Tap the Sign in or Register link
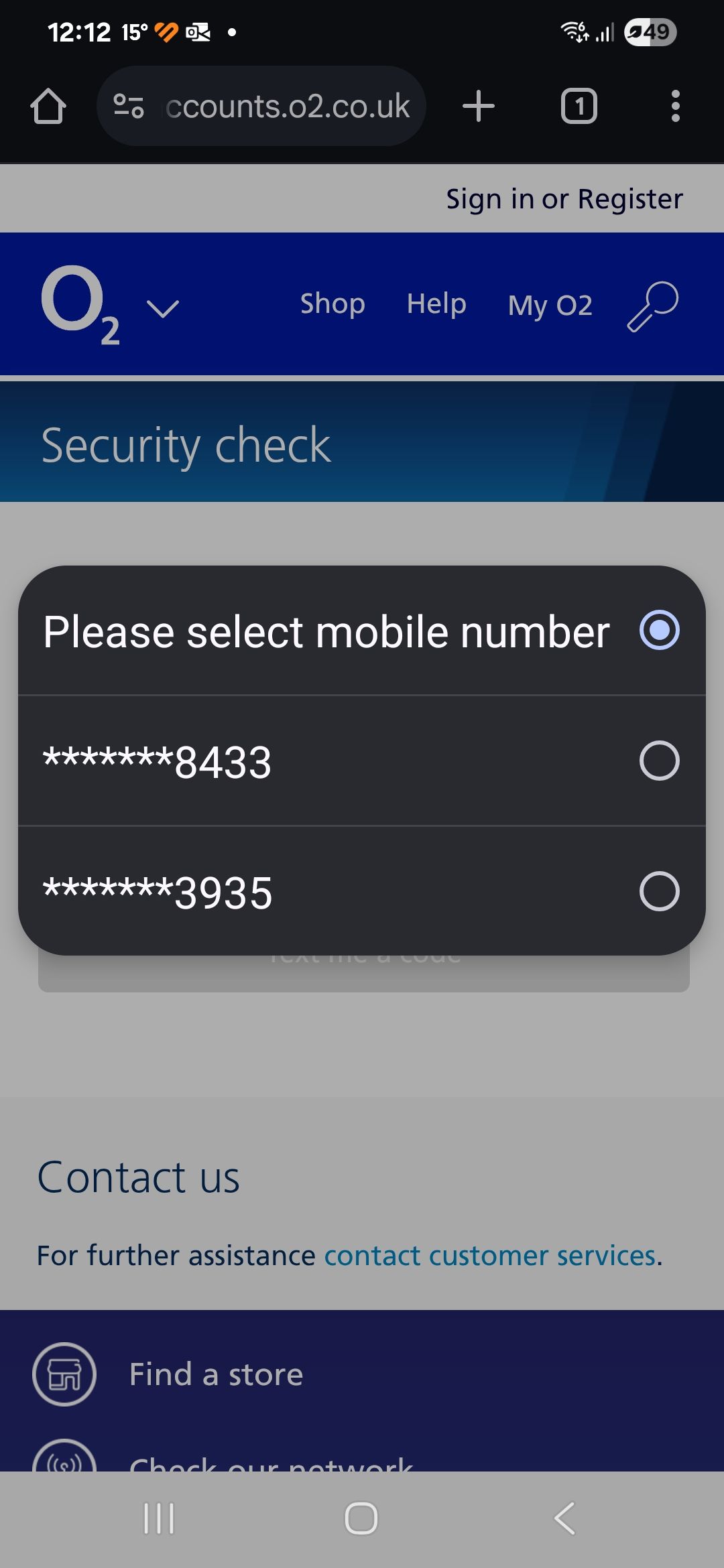 pos(564,198)
